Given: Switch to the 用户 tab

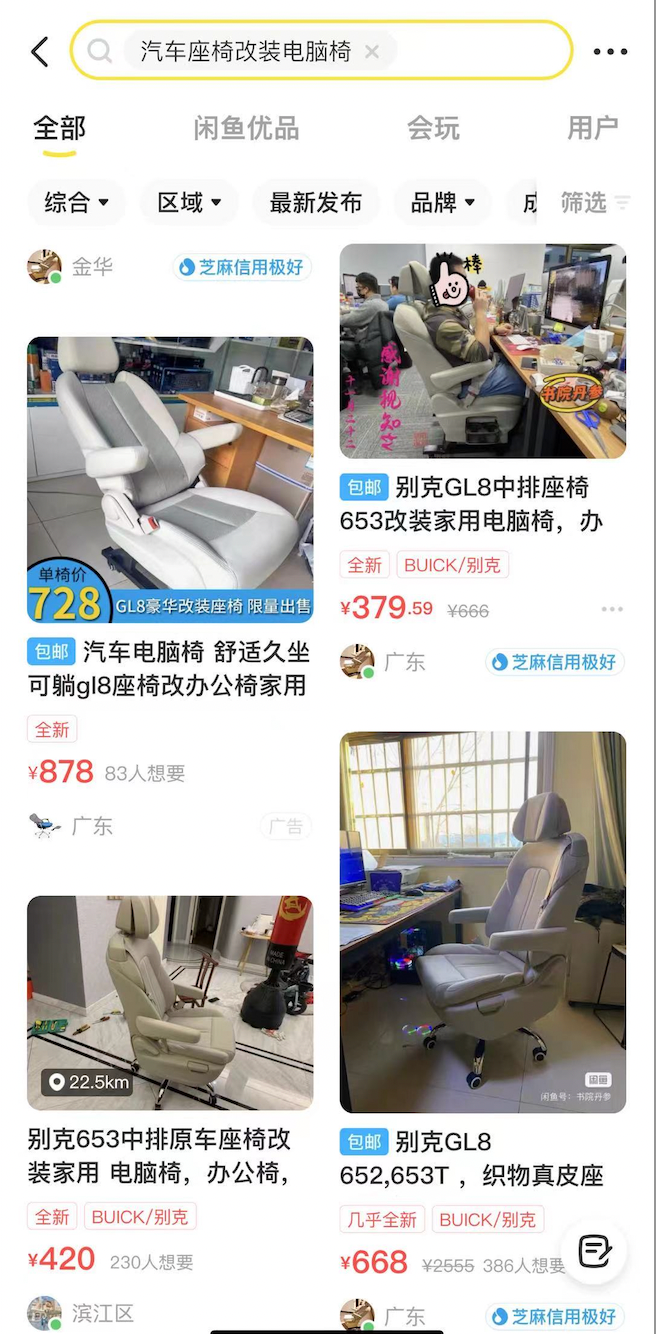Looking at the screenshot, I should (x=592, y=128).
